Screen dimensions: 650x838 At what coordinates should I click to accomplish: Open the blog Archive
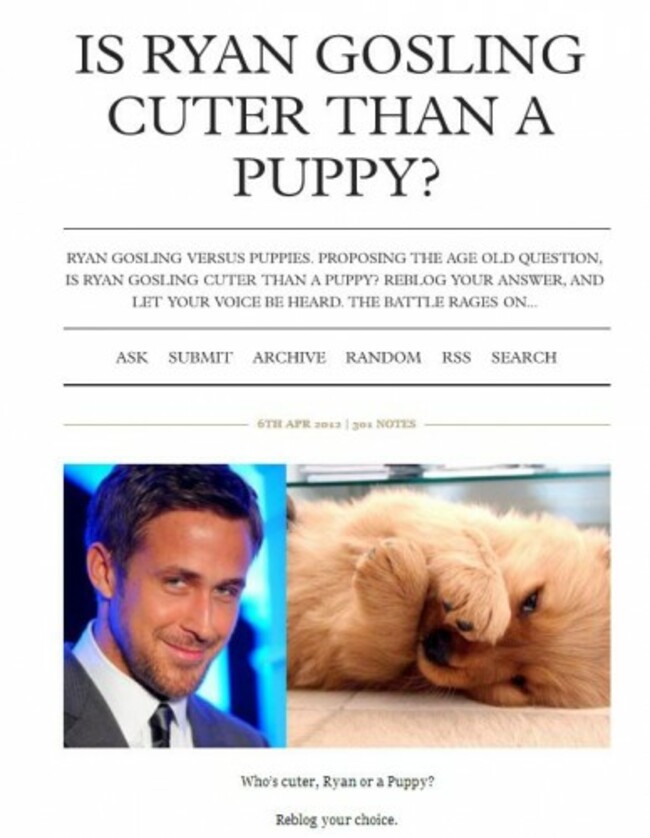click(x=289, y=357)
